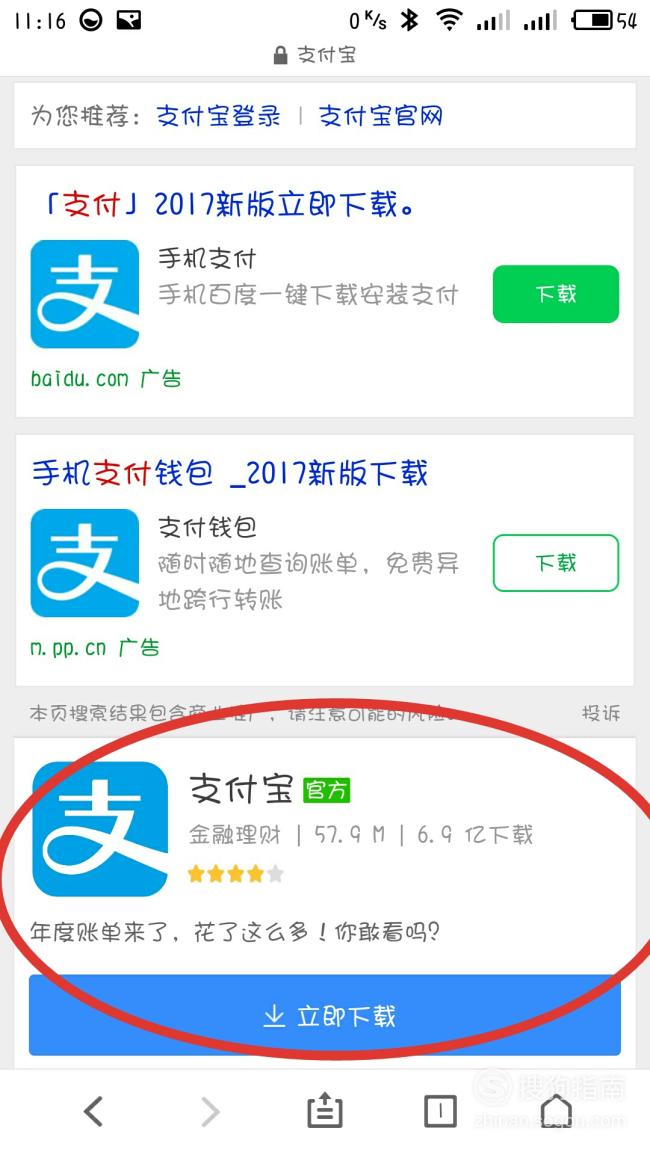Open the 「支付」2017新版立即下载 result title
The height and width of the screenshot is (1155, 650).
click(226, 204)
